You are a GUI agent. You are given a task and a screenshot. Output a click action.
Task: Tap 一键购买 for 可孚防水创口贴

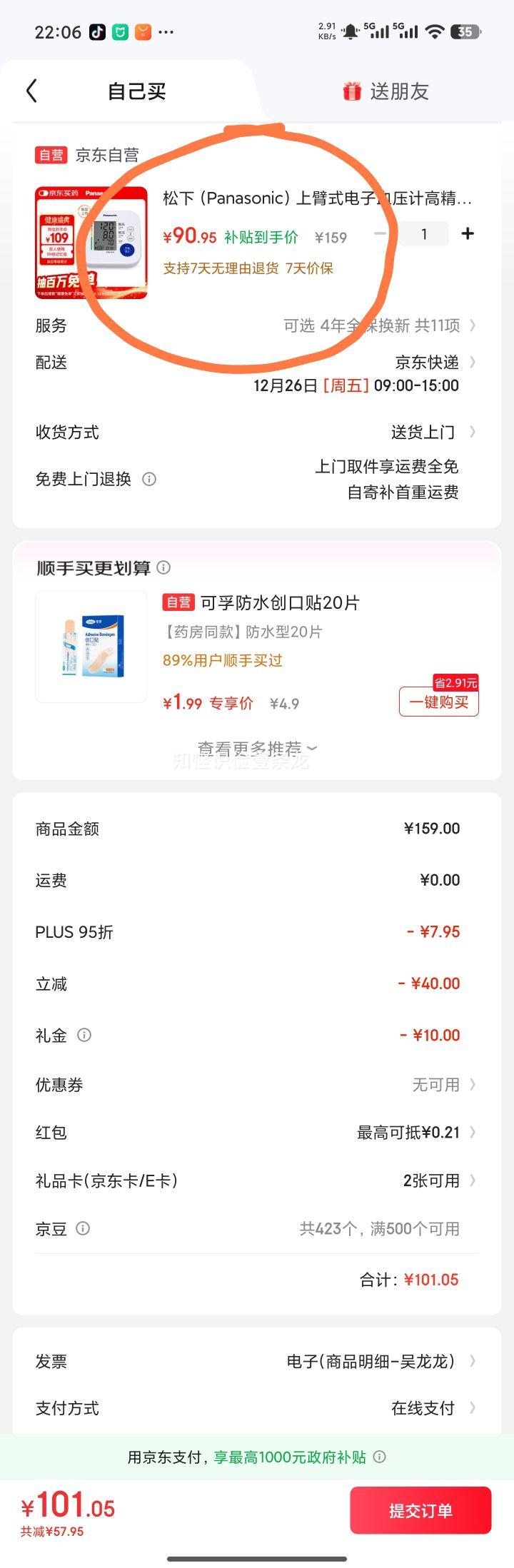click(x=438, y=702)
